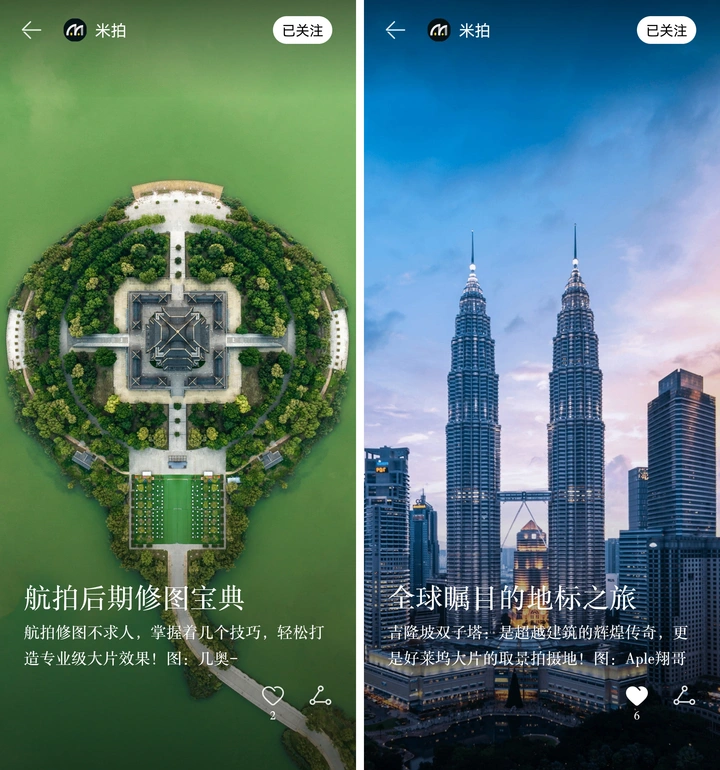Tap 已关注 on the twin towers landmark post
Image resolution: width=720 pixels, height=770 pixels.
[x=666, y=30]
